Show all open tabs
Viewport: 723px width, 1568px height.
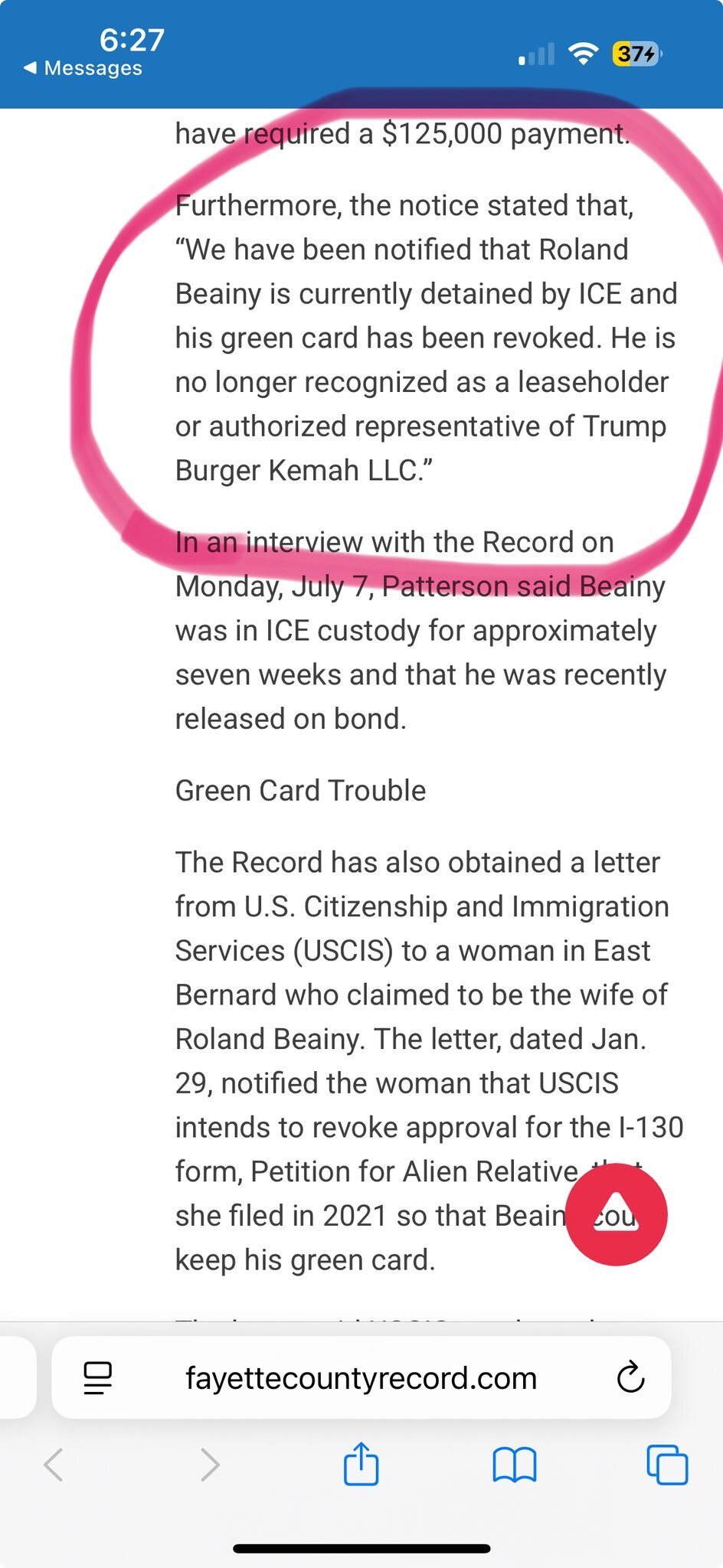667,1465
